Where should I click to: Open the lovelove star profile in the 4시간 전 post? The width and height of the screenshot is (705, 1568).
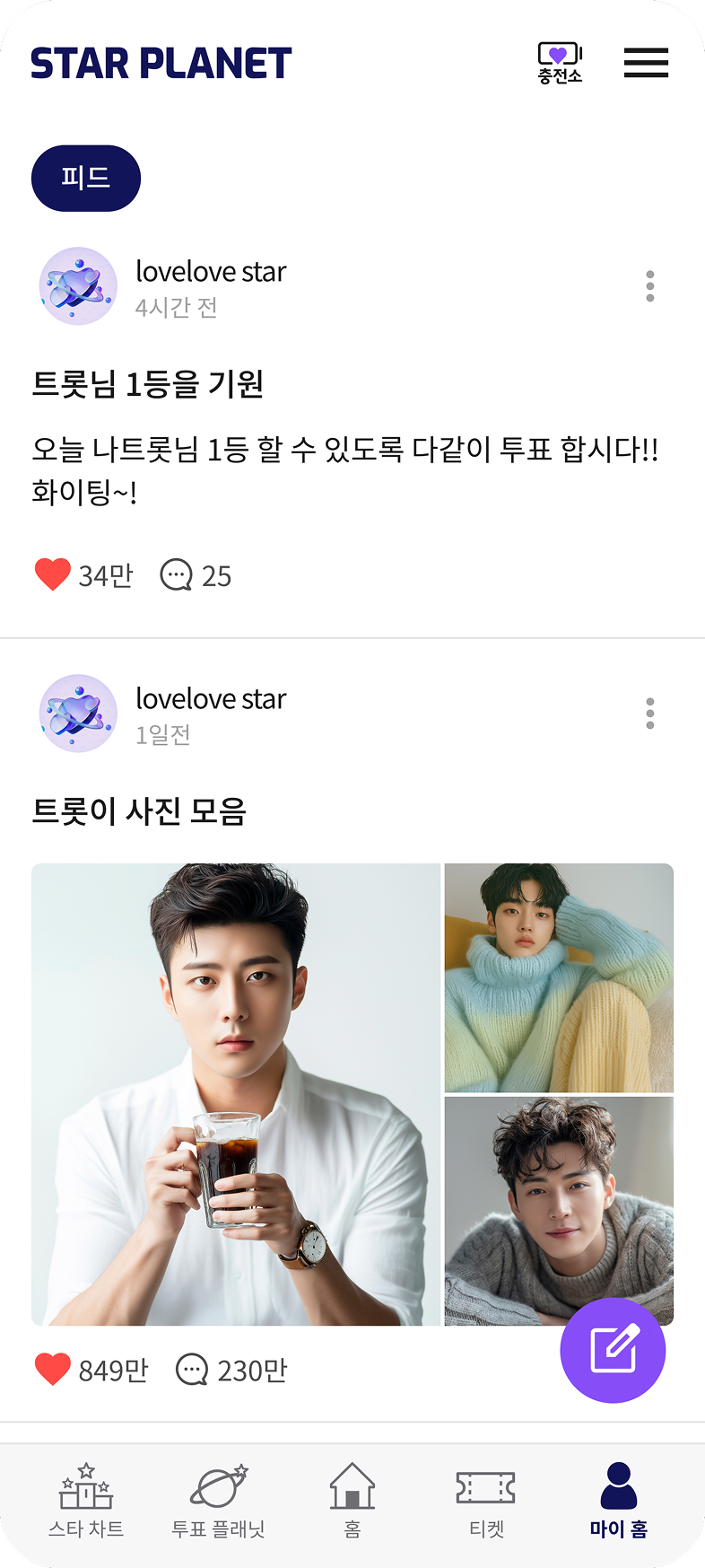coord(79,286)
